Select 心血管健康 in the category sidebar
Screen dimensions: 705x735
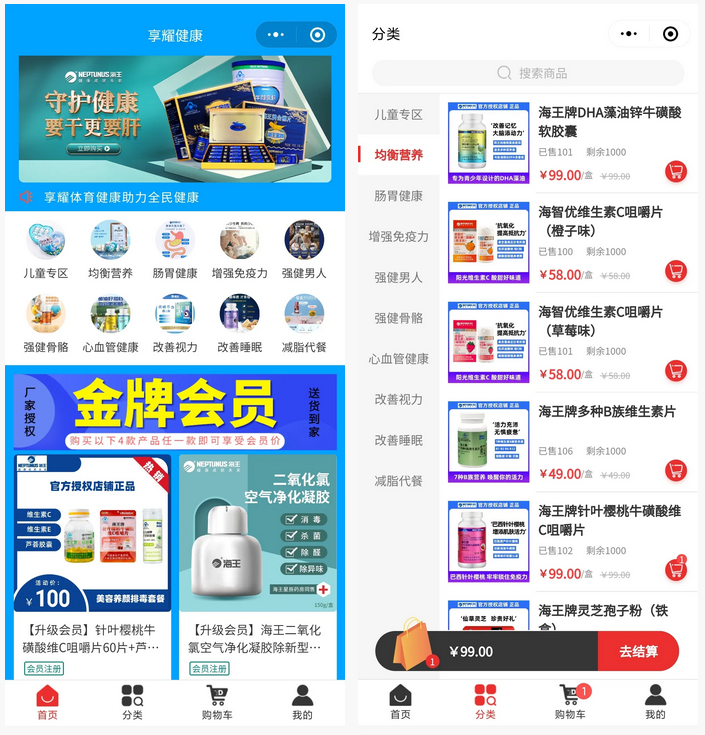click(x=398, y=359)
